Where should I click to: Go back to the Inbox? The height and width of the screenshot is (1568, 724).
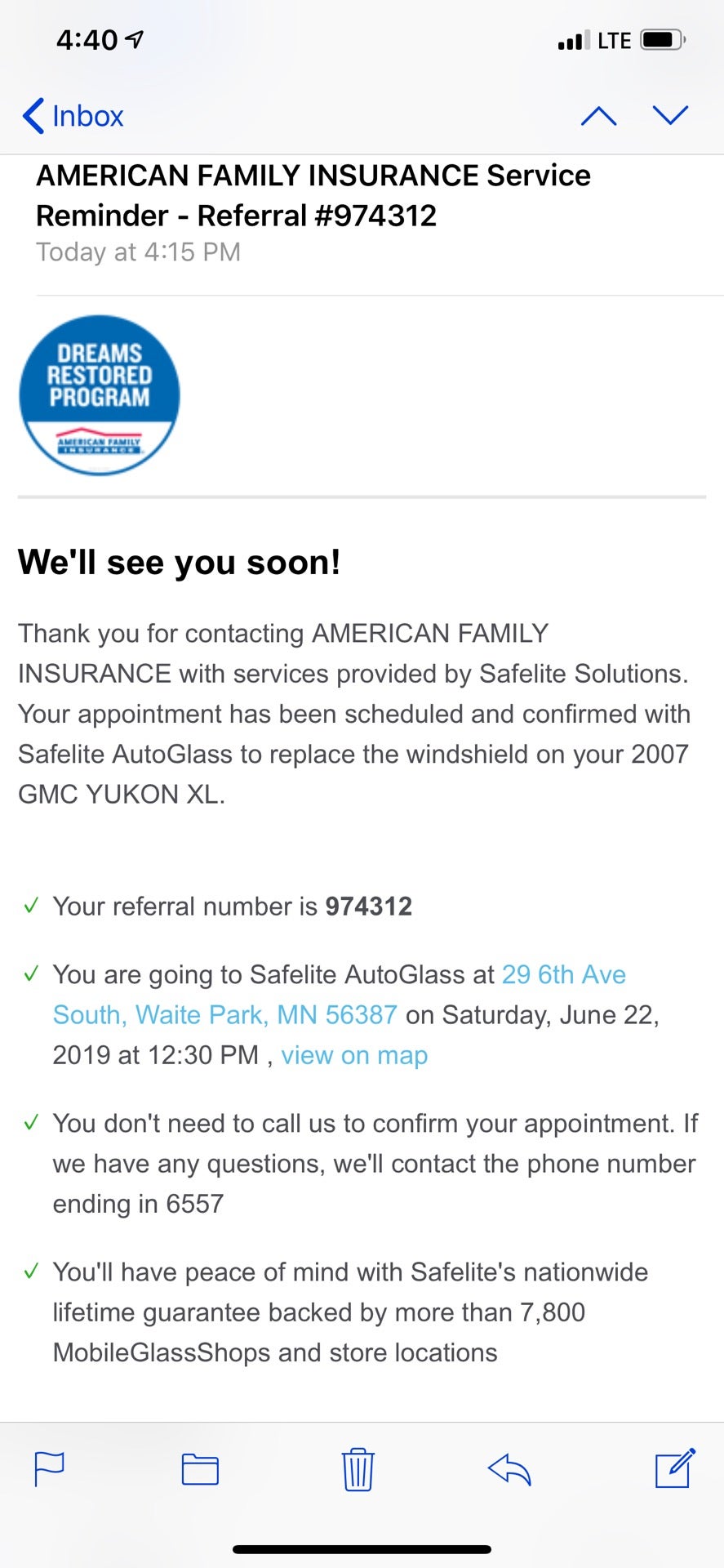click(x=73, y=116)
